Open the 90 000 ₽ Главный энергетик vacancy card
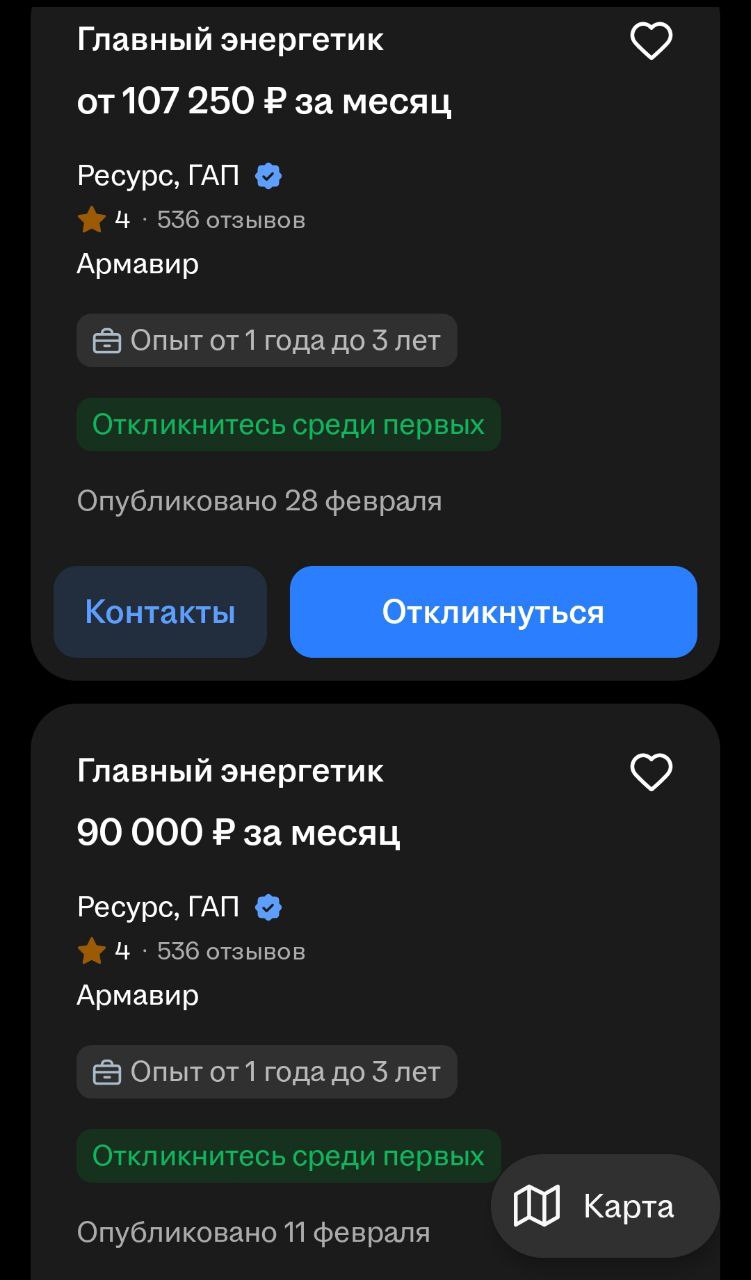The height and width of the screenshot is (1280, 751). (375, 992)
